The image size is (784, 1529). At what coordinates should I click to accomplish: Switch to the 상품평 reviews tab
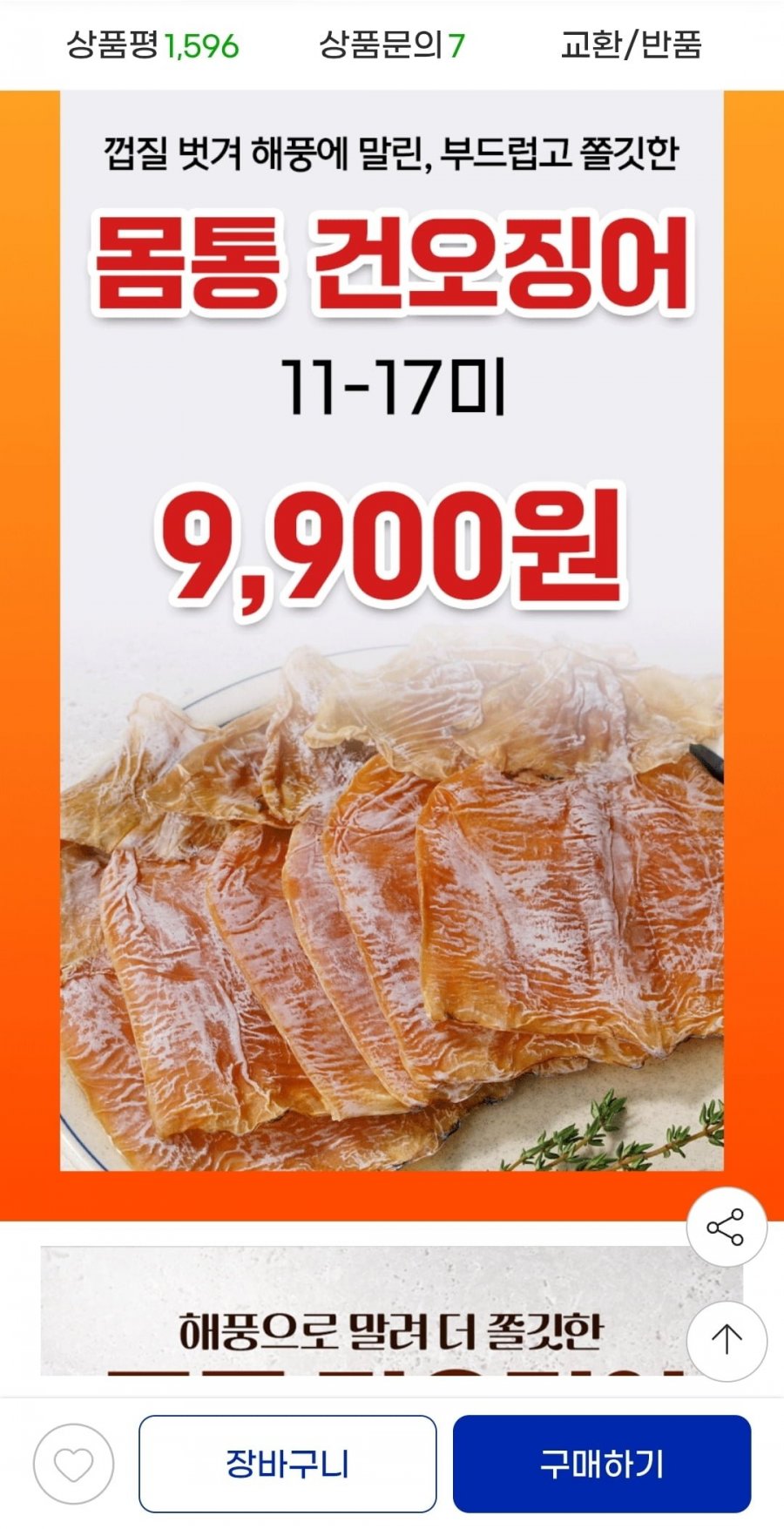pos(152,44)
